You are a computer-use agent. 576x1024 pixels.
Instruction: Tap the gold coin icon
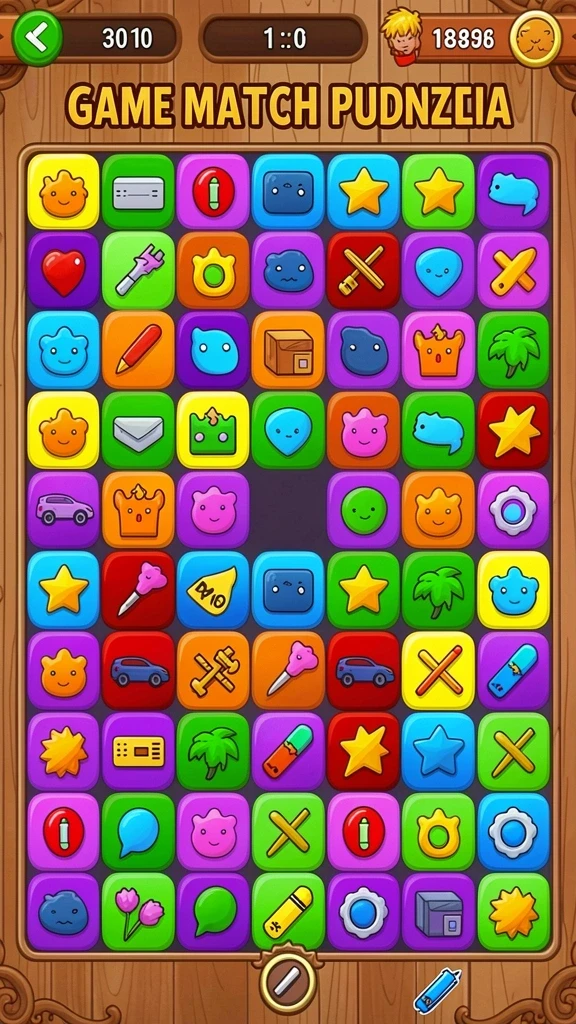click(x=536, y=39)
